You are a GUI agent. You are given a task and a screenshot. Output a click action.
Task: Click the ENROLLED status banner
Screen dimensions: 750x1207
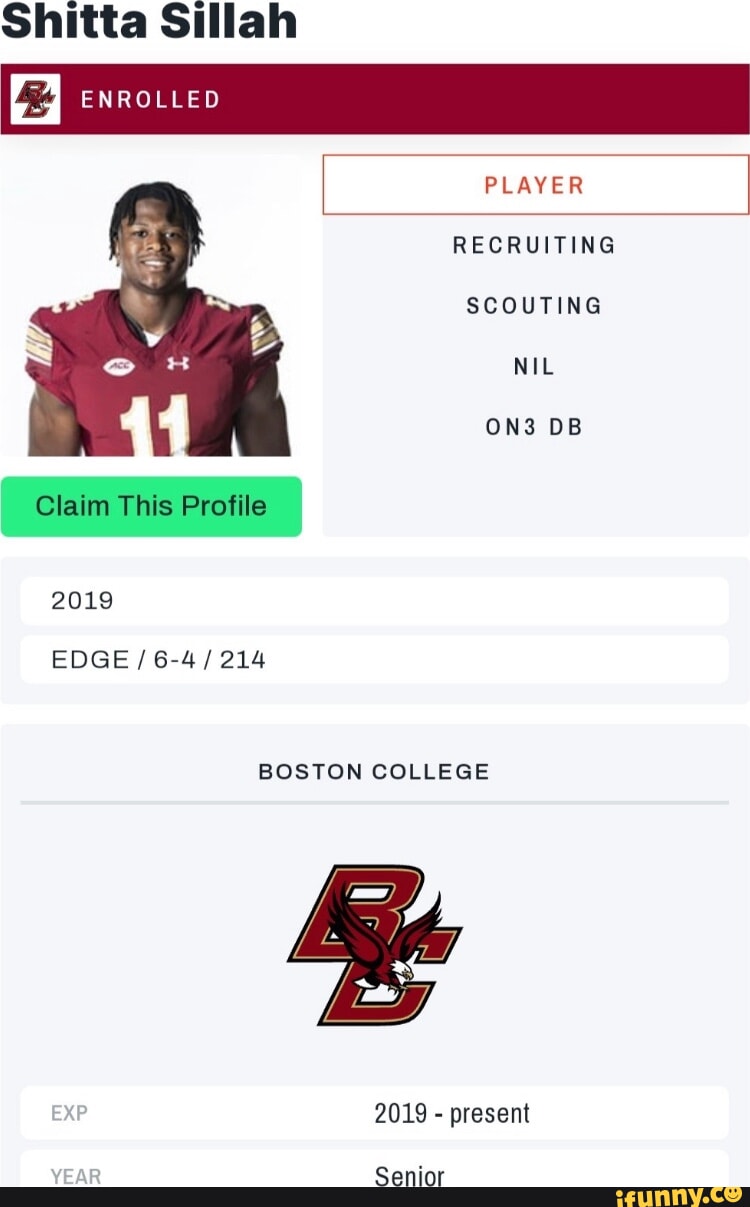(150, 98)
